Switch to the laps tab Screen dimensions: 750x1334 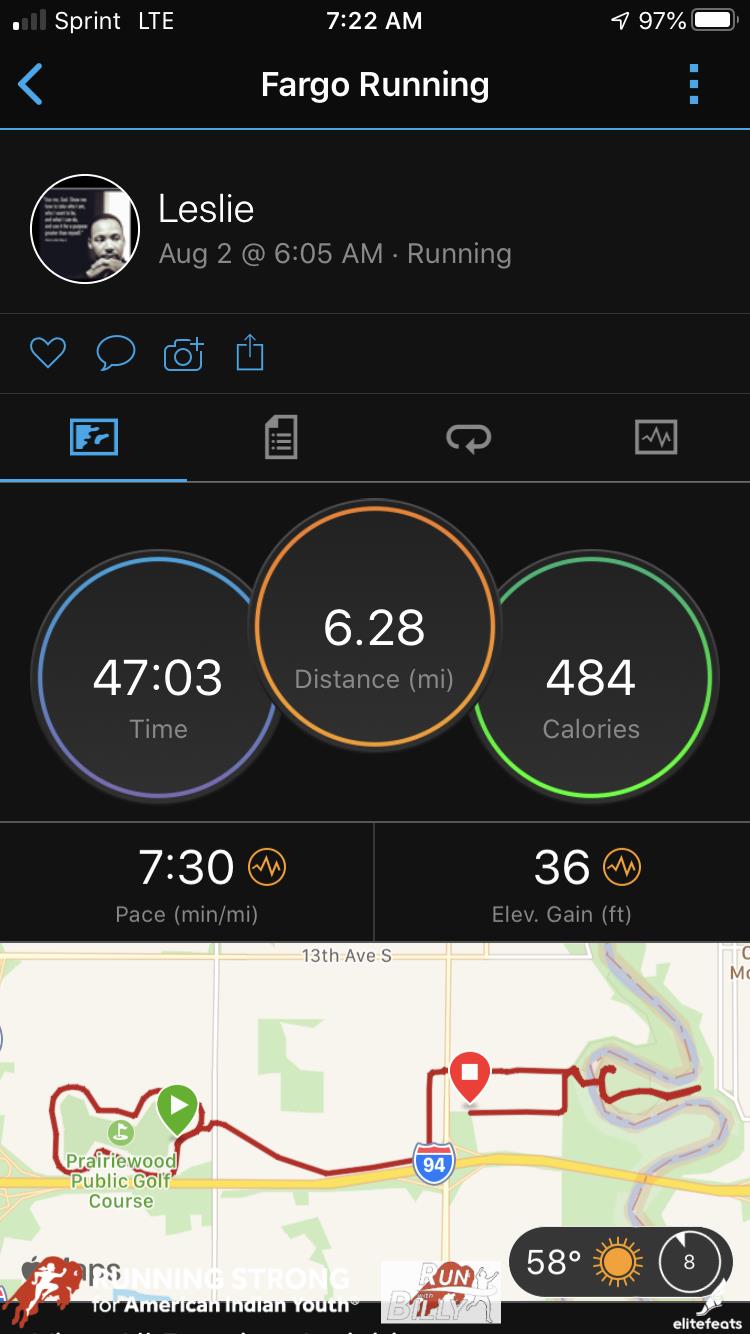[x=468, y=438]
